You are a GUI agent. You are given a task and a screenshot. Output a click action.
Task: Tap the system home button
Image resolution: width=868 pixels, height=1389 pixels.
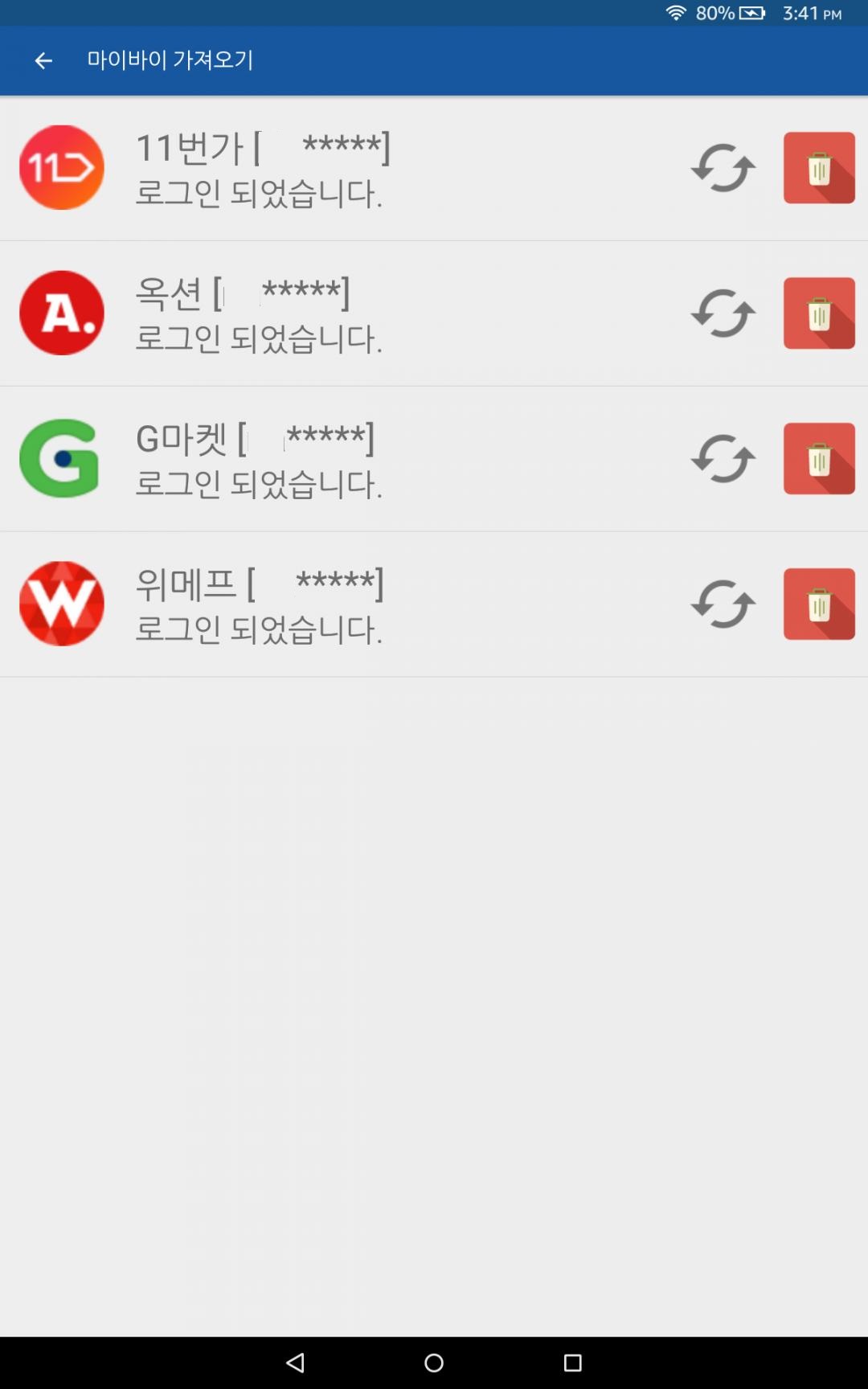pos(434,1362)
